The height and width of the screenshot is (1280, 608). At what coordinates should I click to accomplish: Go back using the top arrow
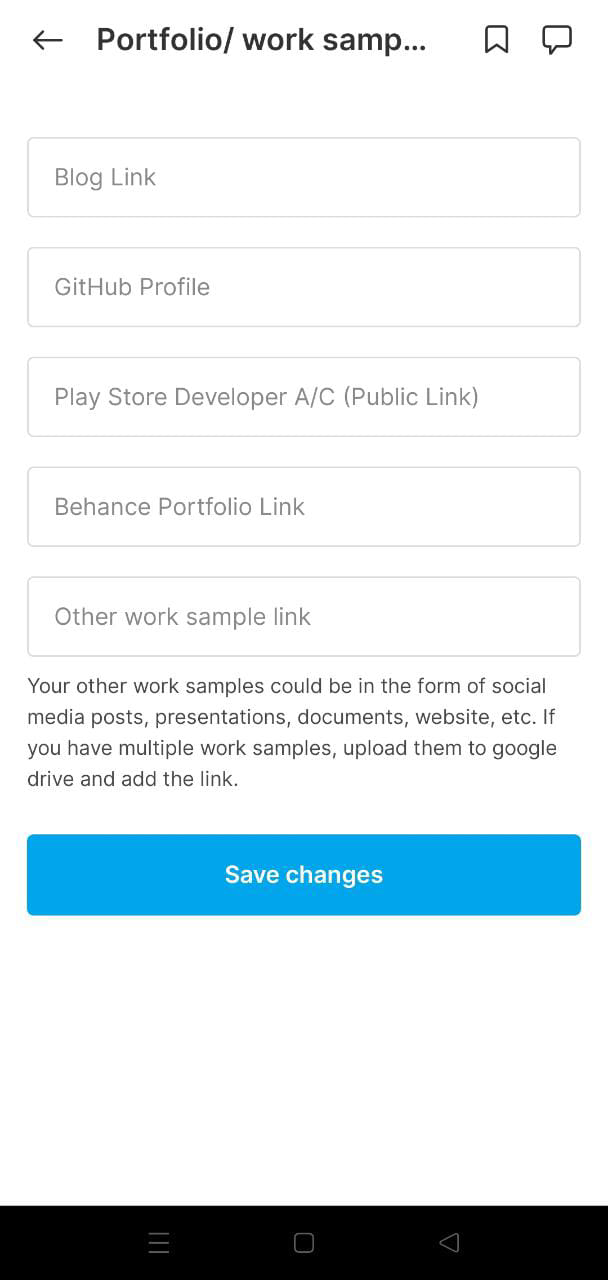(47, 40)
